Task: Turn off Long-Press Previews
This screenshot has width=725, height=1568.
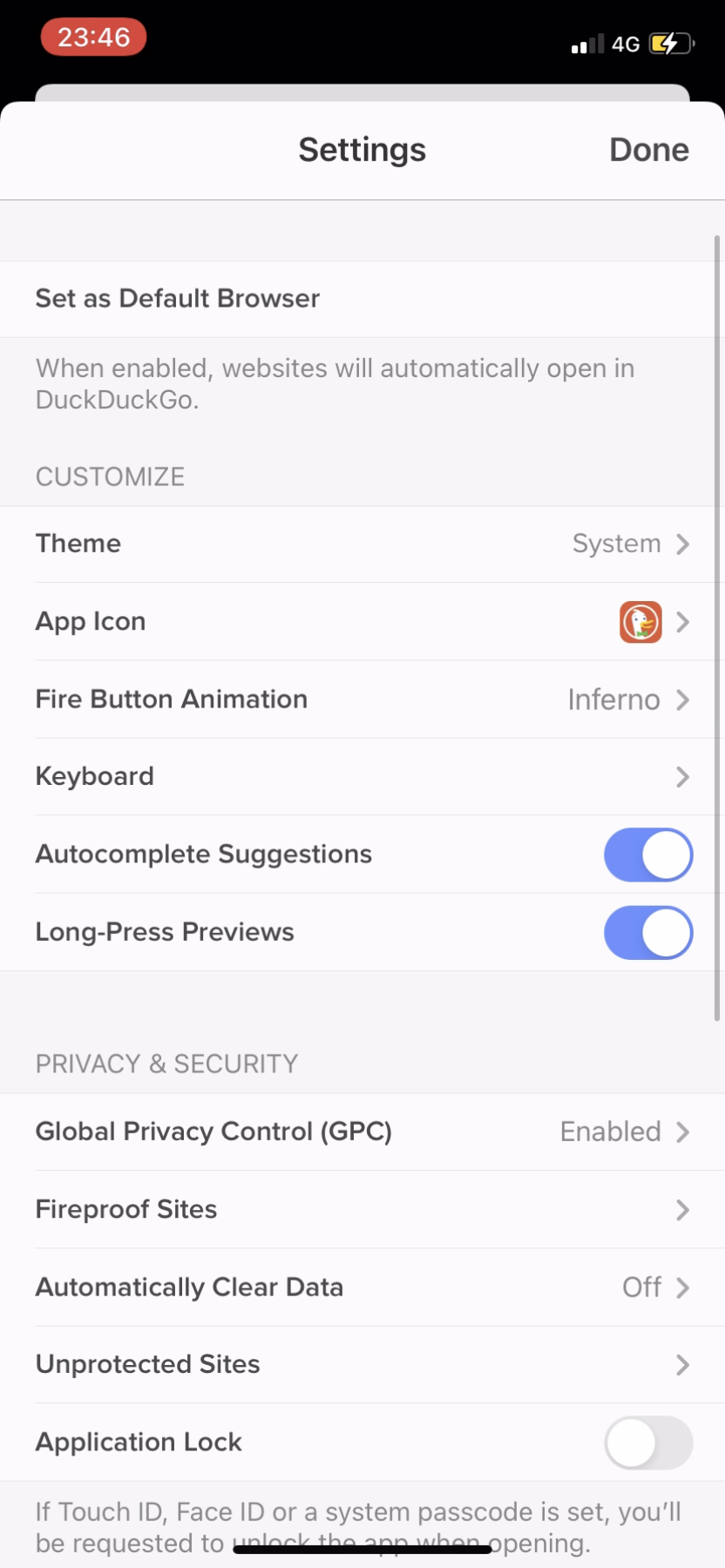Action: pos(648,932)
